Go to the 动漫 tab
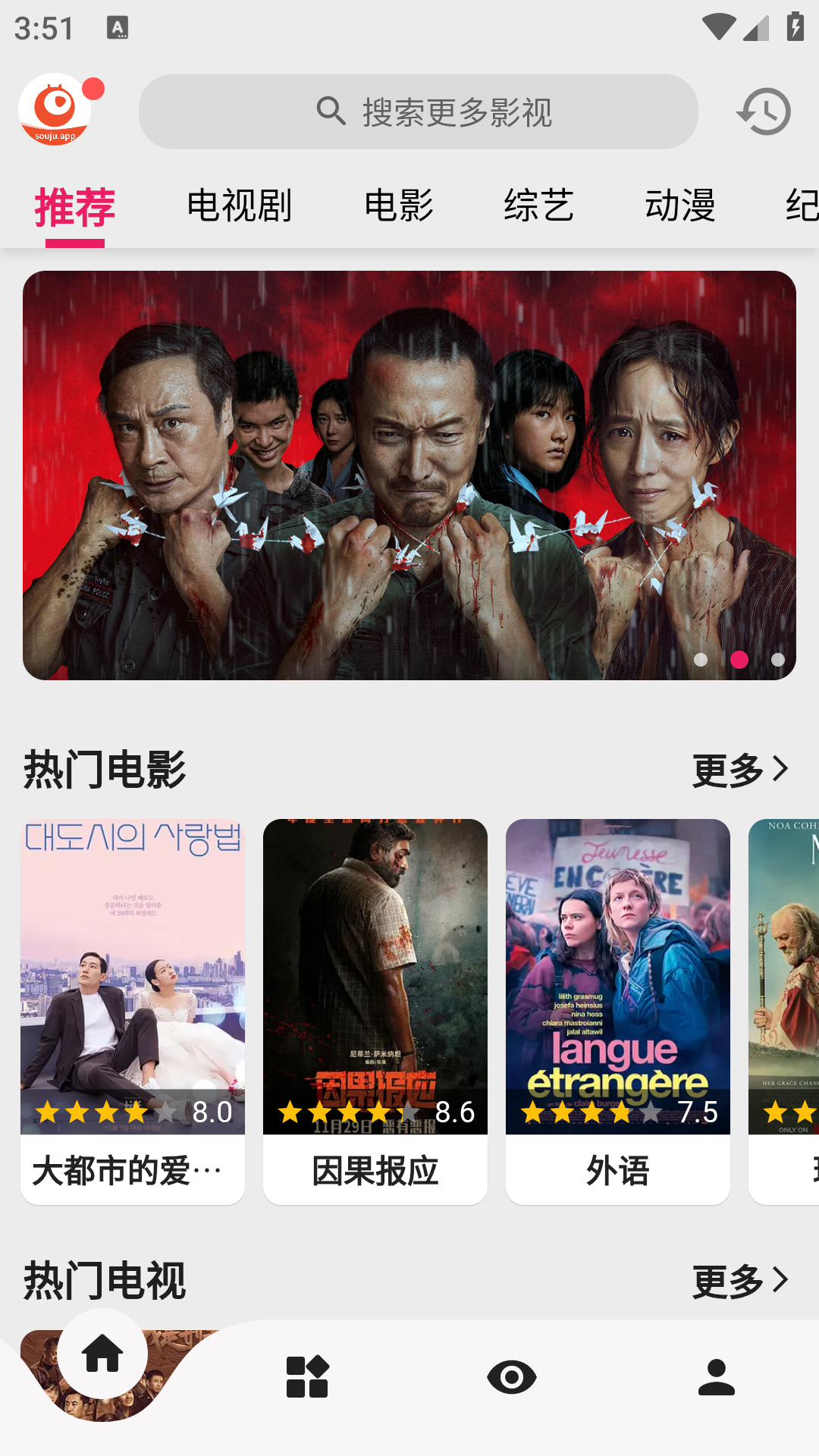This screenshot has width=819, height=1456. [680, 206]
